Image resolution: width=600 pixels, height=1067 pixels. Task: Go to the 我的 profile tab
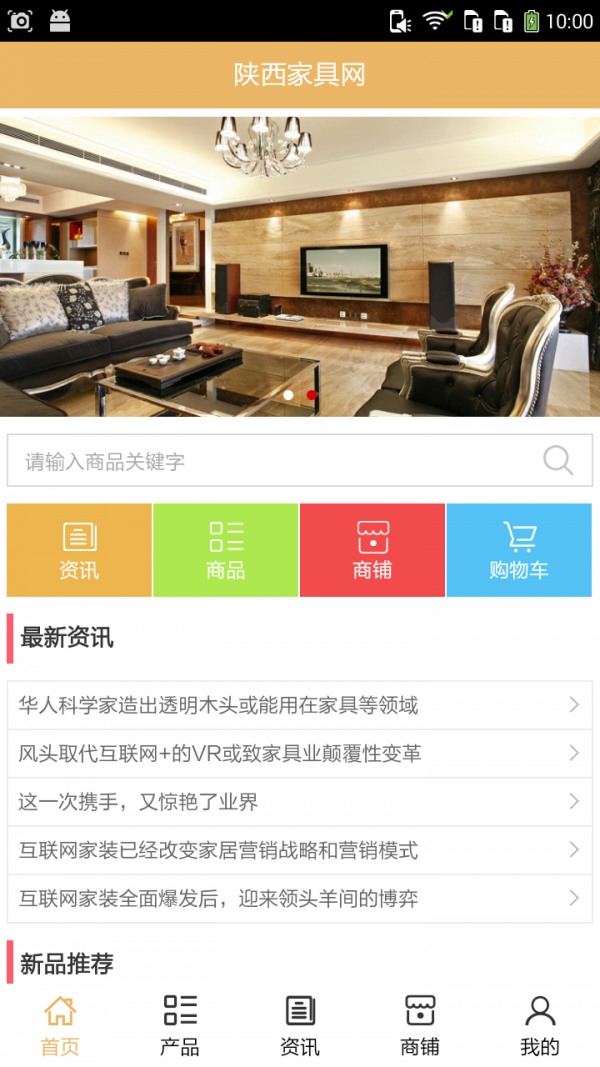(x=540, y=1025)
